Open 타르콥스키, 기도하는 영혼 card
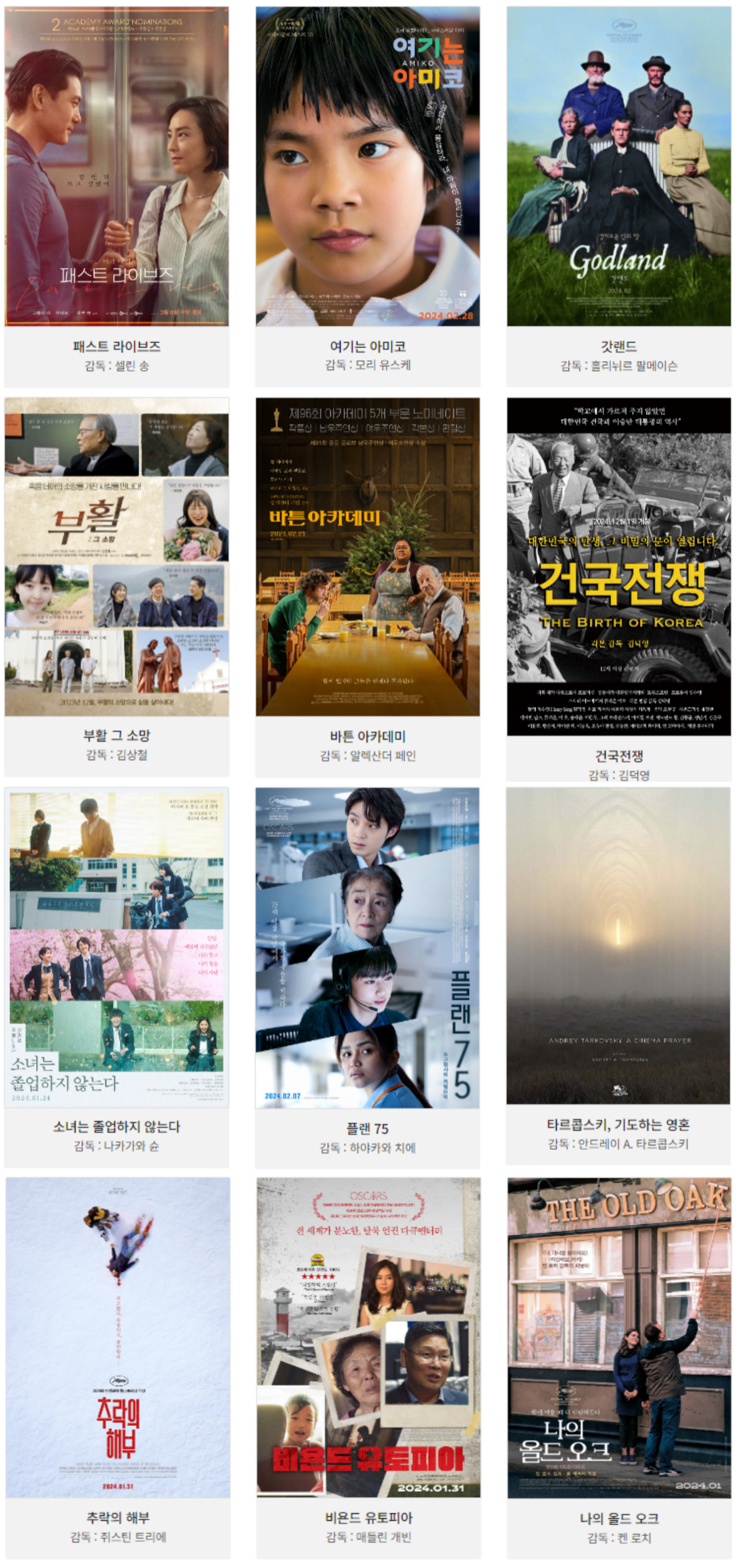This screenshot has height=1568, width=736. click(619, 946)
